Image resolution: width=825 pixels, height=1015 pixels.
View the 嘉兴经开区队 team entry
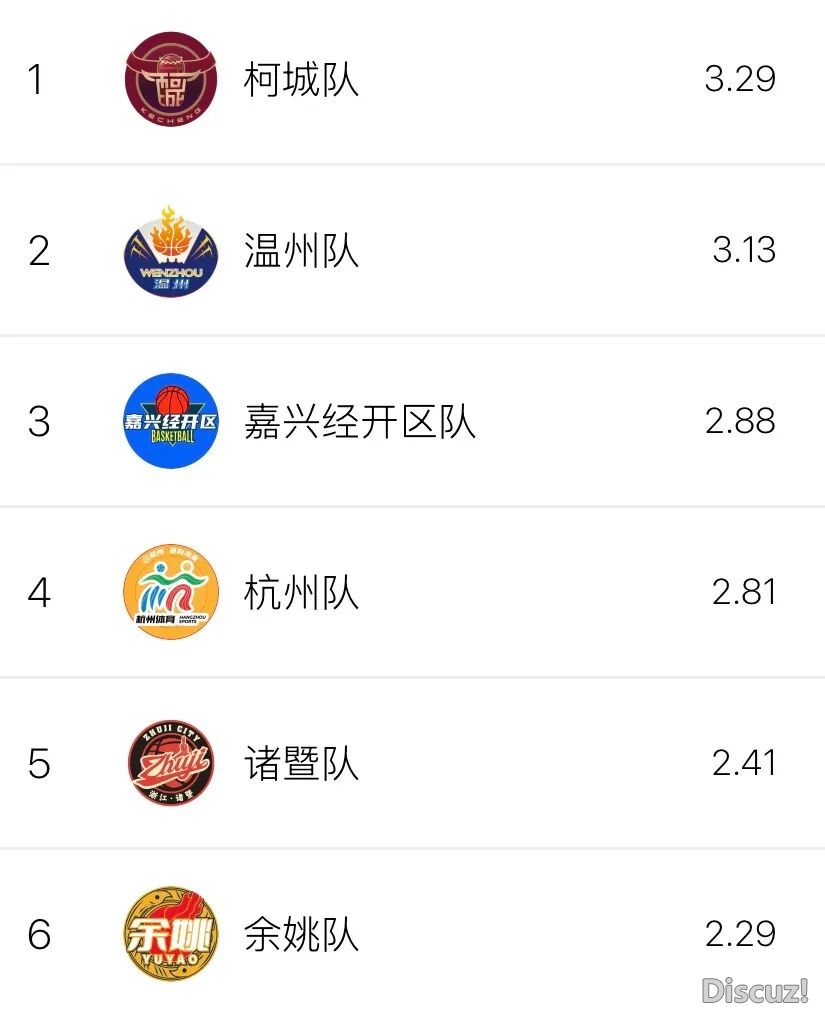point(360,421)
